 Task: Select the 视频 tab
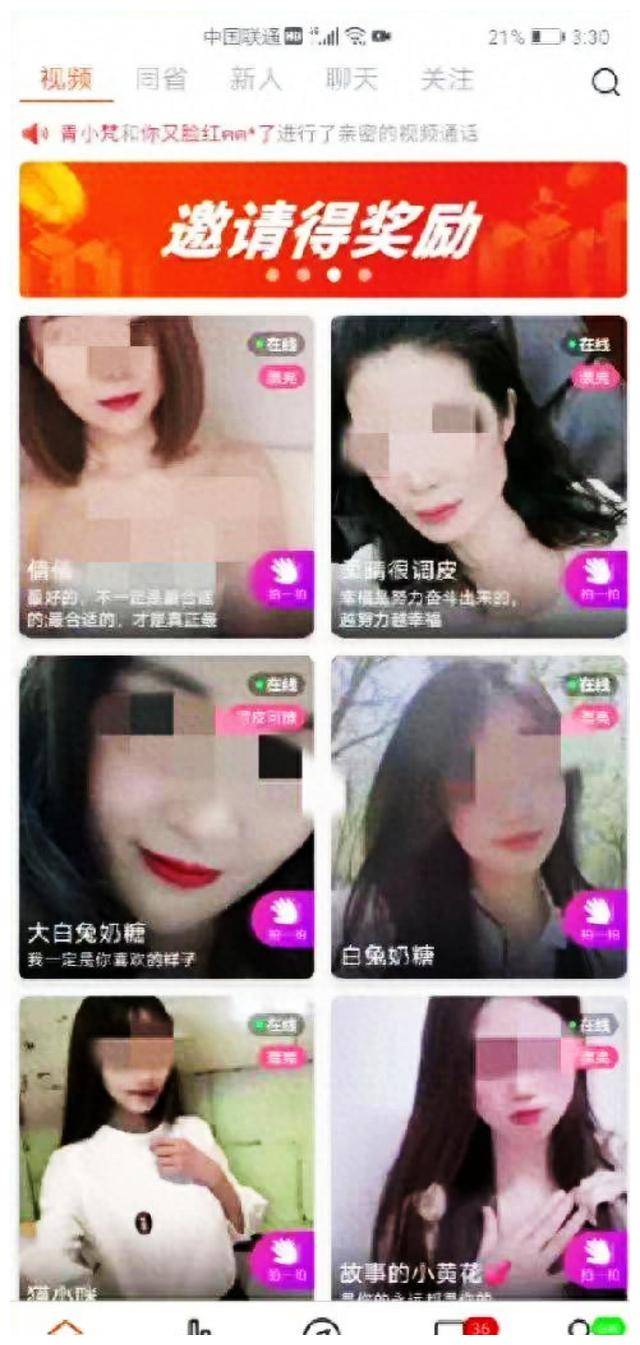(66, 80)
